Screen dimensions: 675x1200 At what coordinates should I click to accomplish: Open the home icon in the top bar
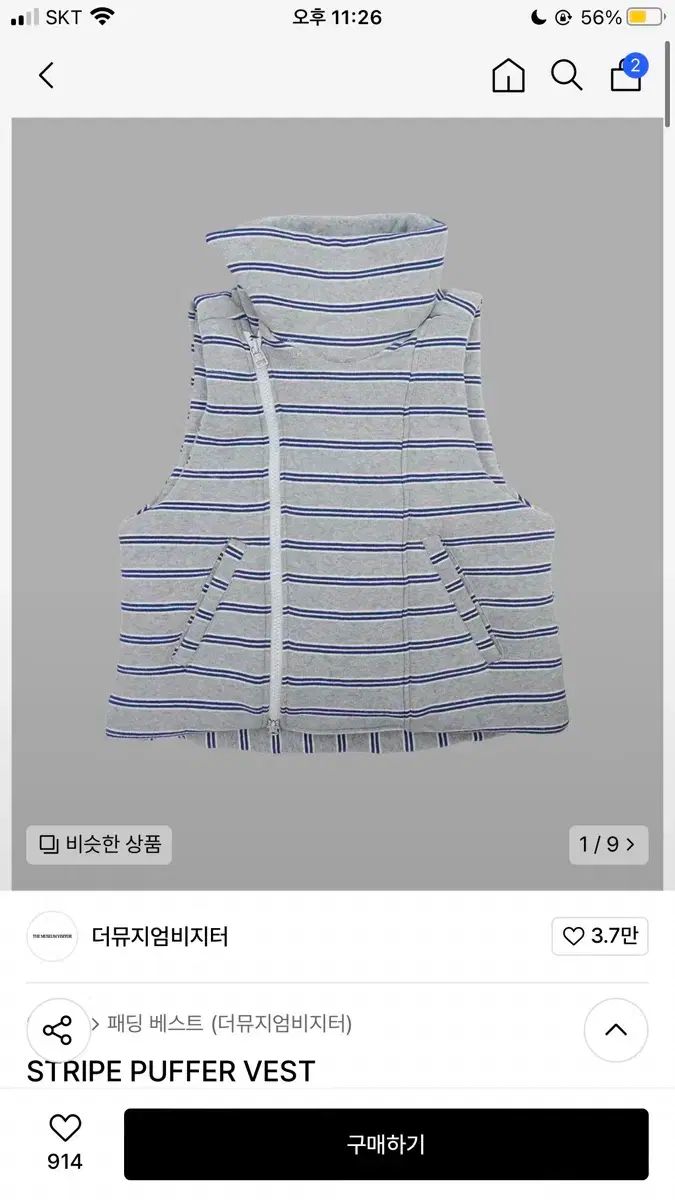coord(508,76)
